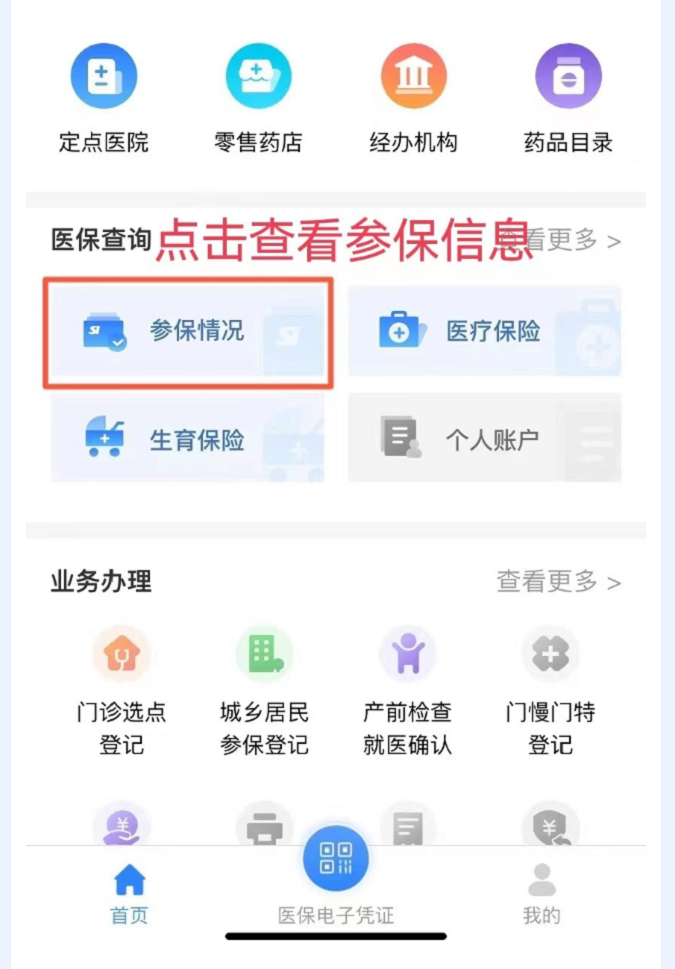Screen dimensions: 675x969
Task: Tap the 参保情况 card
Action: click(x=188, y=332)
